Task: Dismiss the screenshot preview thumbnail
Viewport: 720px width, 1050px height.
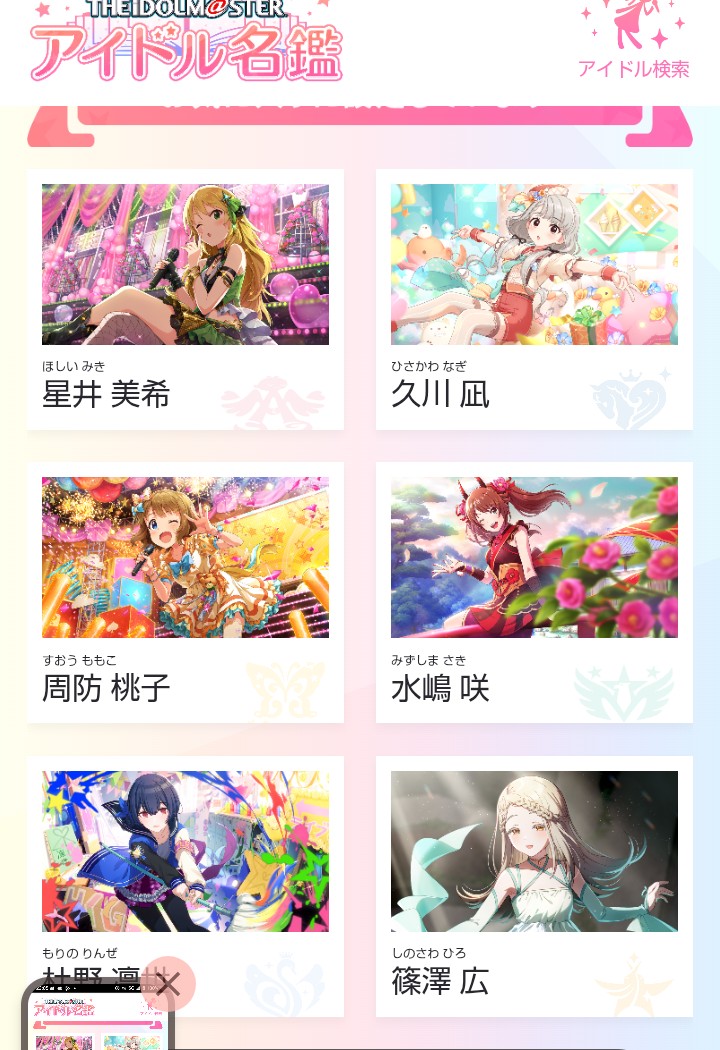Action: 168,984
